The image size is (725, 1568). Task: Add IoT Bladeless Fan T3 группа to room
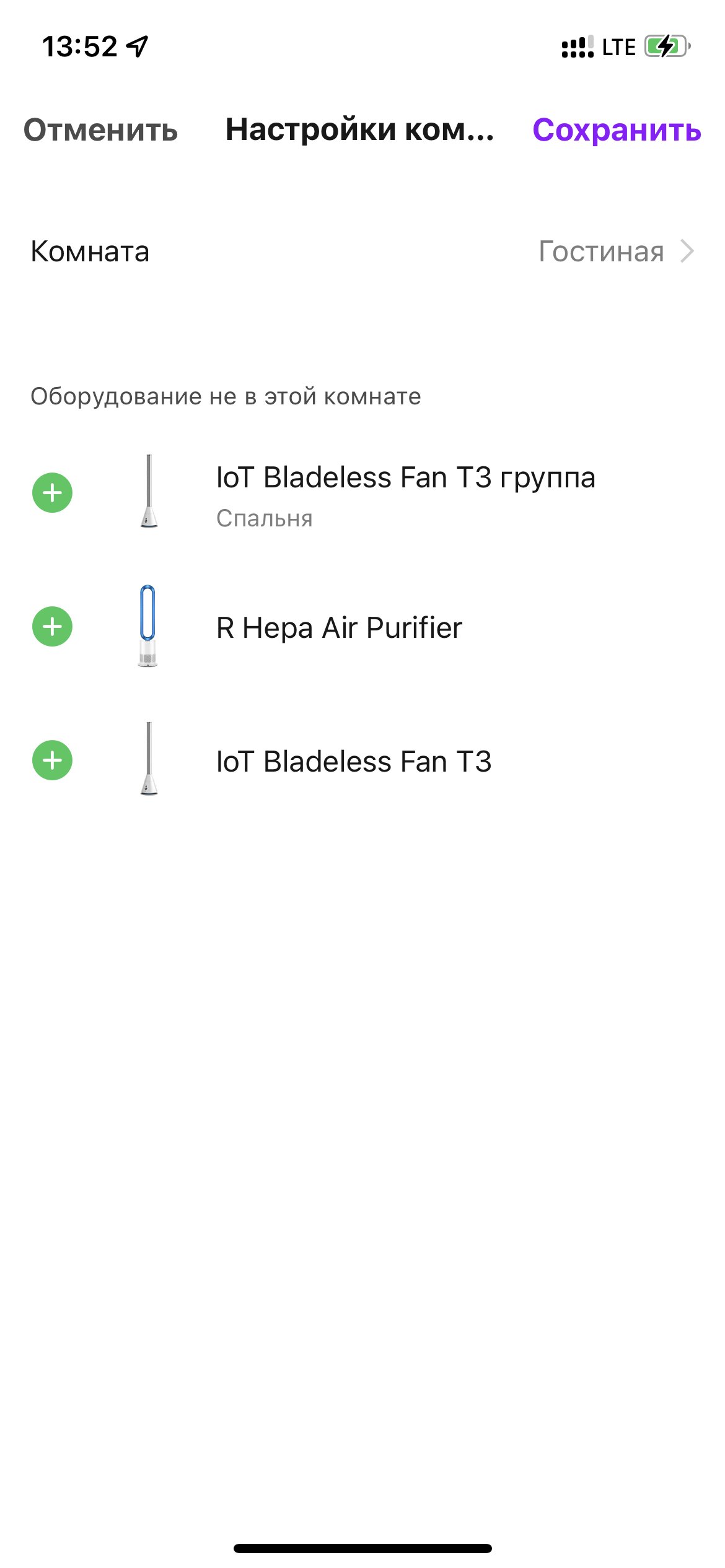[52, 493]
